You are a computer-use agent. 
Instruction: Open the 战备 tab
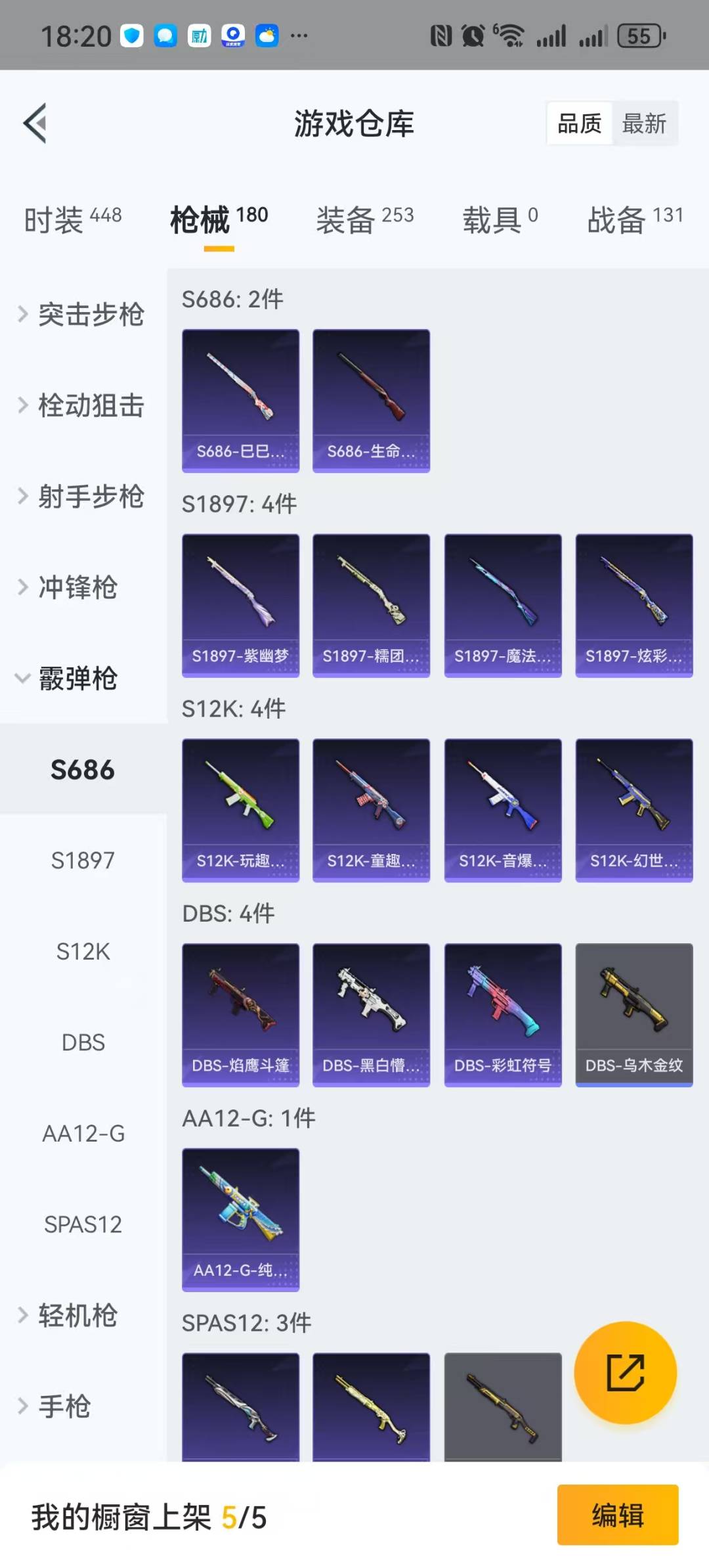click(635, 219)
